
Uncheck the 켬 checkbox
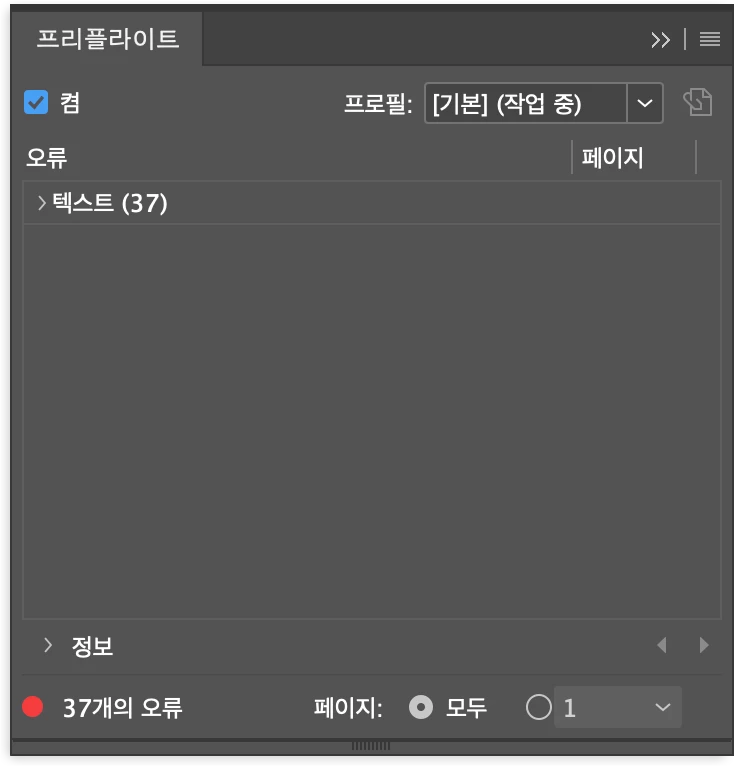(x=36, y=102)
